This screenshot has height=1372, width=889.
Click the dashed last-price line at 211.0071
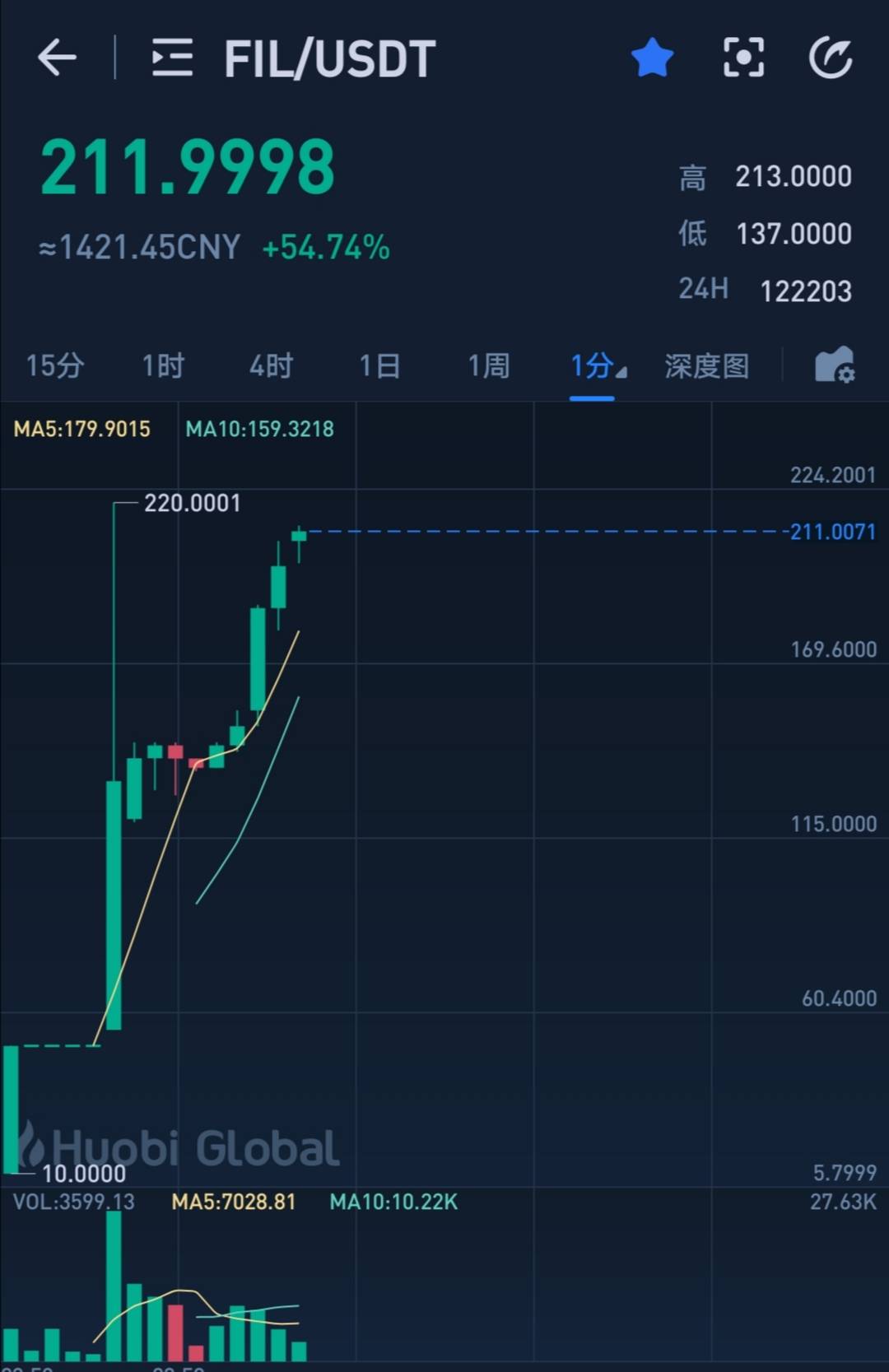[x=535, y=533]
